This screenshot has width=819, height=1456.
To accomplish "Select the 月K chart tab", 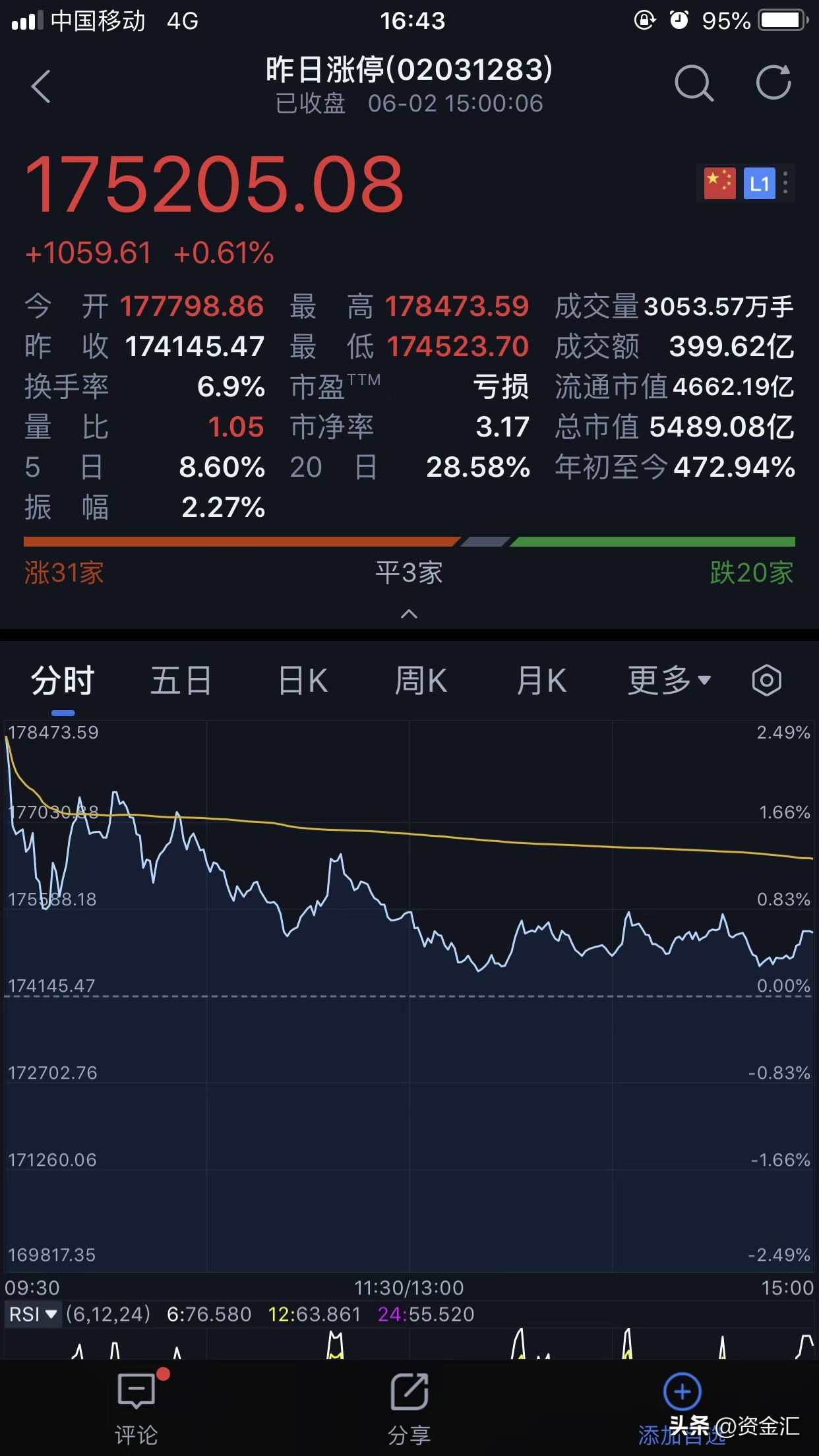I will click(540, 679).
